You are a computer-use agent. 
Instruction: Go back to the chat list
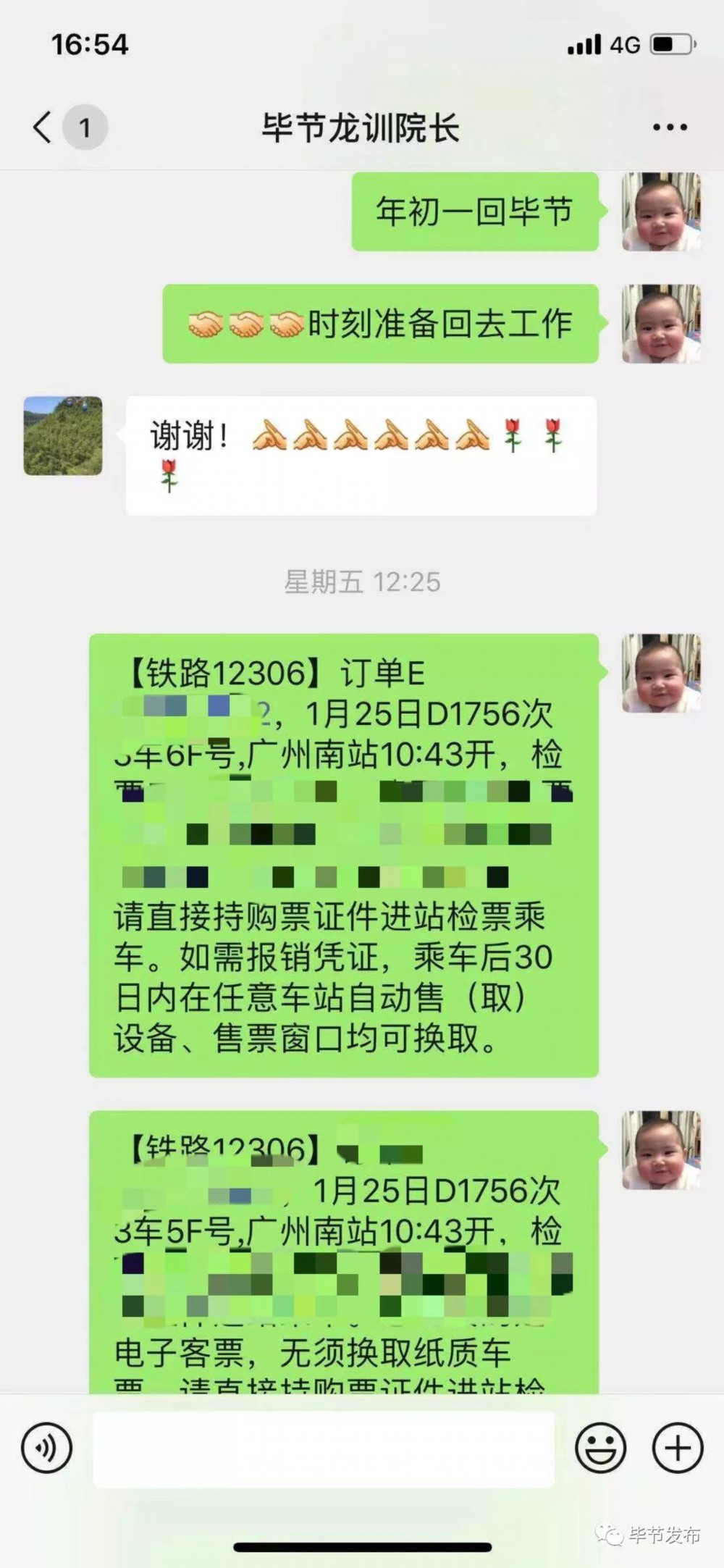(x=43, y=127)
